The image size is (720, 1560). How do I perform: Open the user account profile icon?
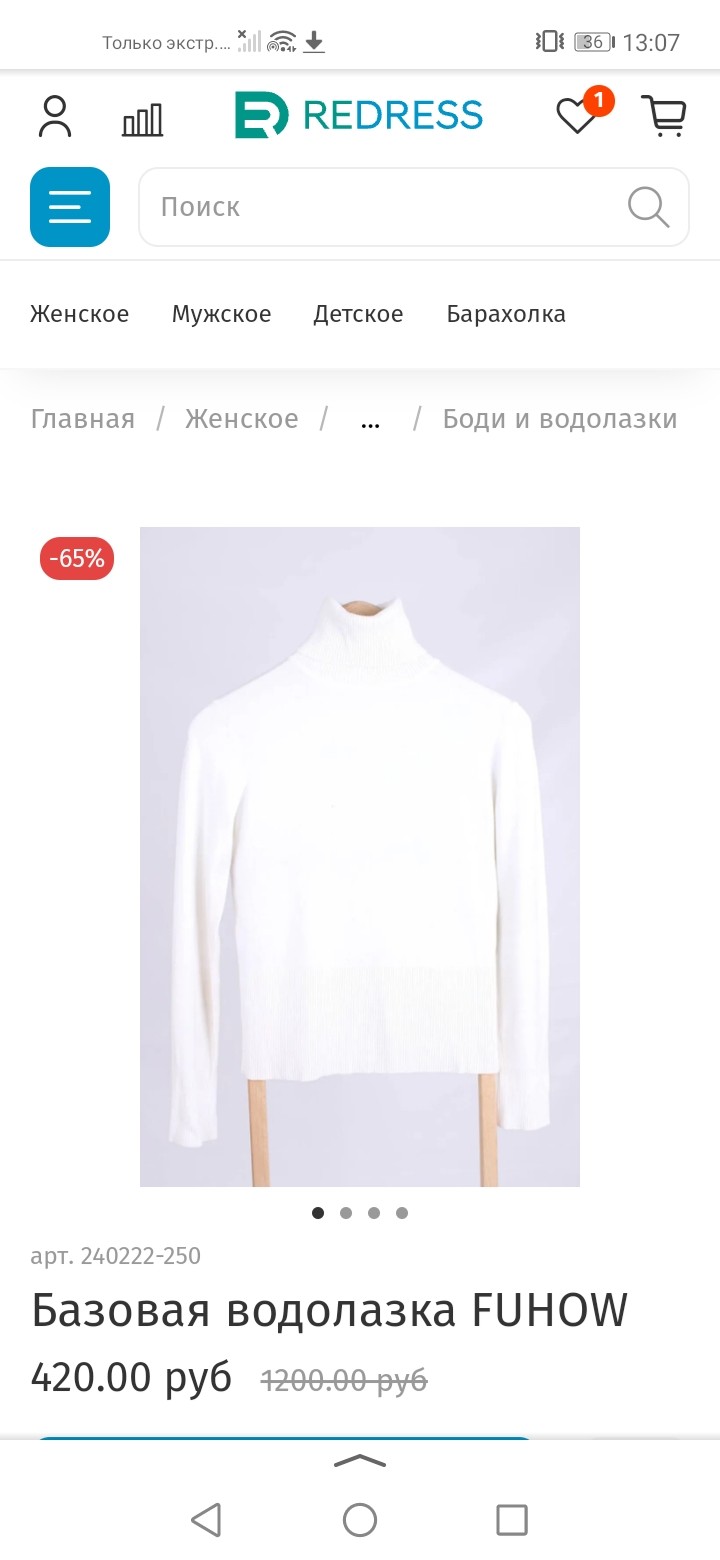pos(55,116)
